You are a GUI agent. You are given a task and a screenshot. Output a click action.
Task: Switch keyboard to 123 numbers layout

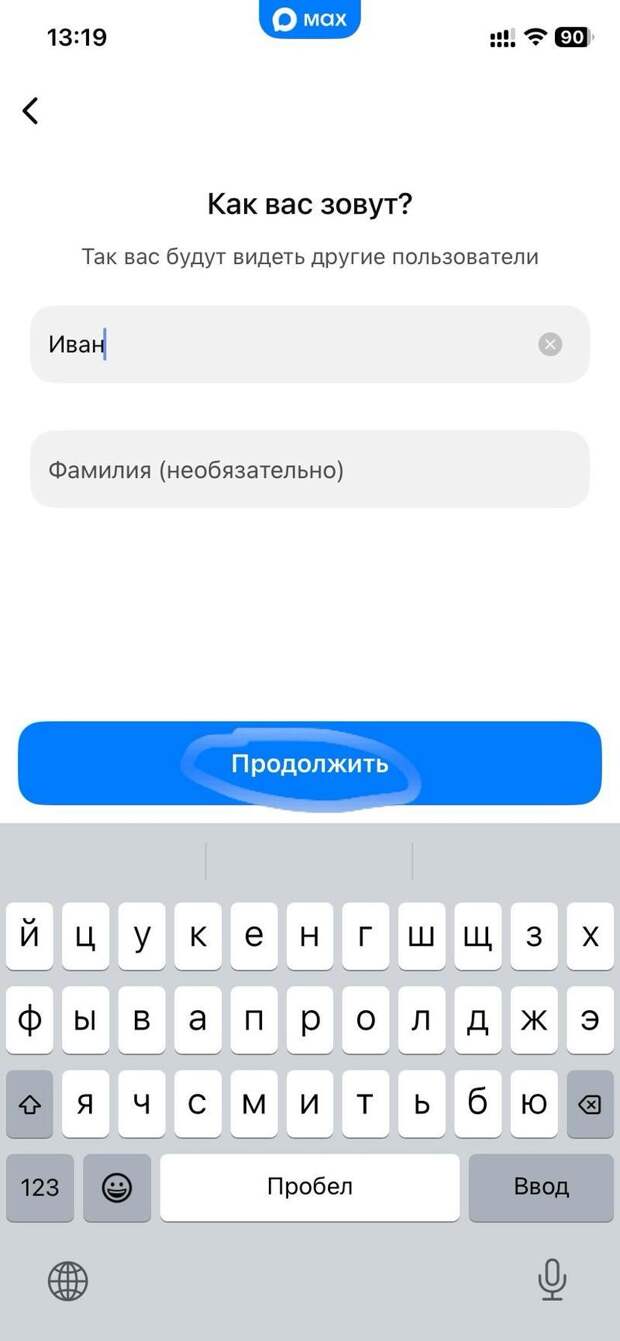(40, 1187)
